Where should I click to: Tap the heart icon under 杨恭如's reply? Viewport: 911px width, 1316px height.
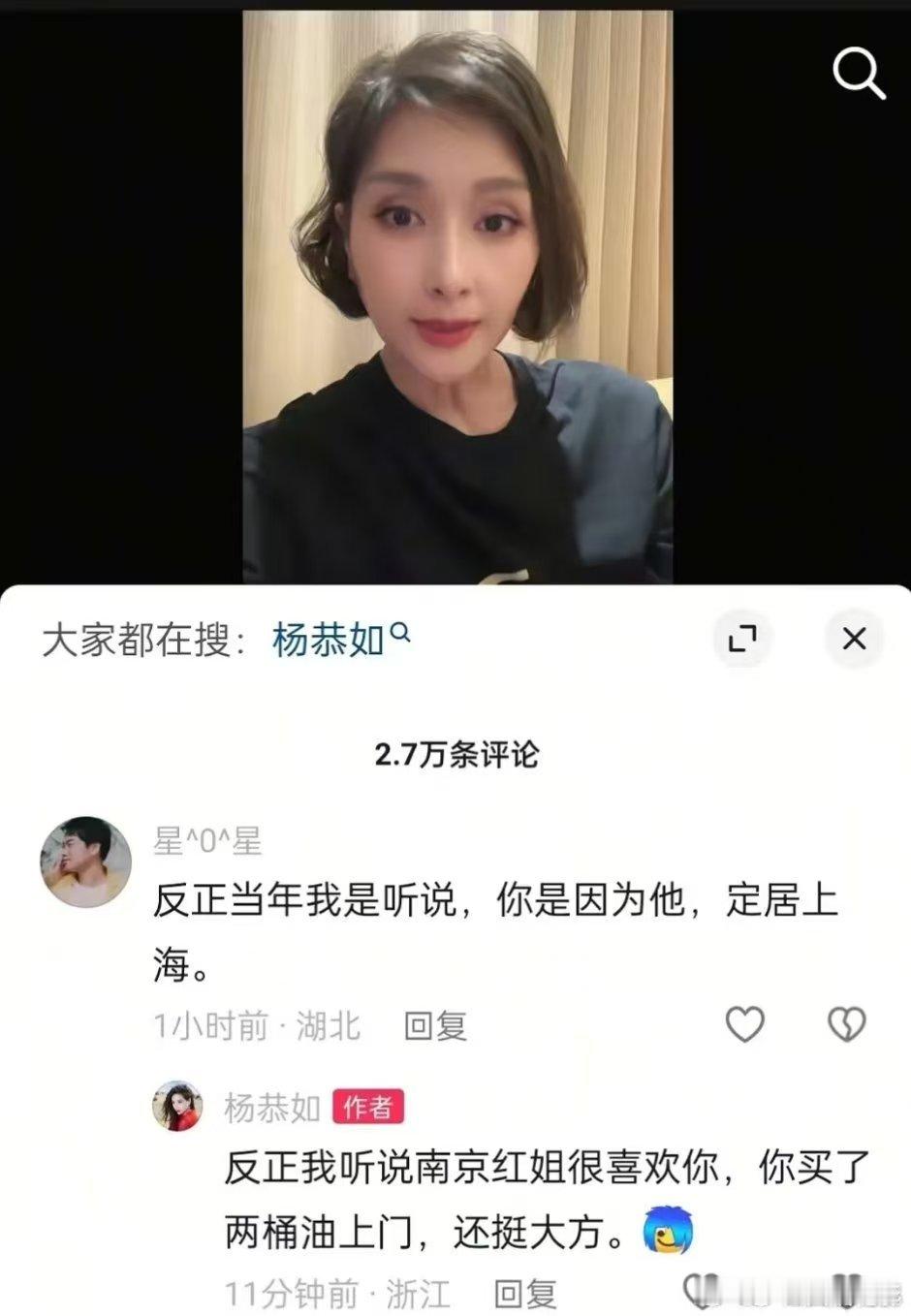pyautogui.click(x=696, y=1303)
